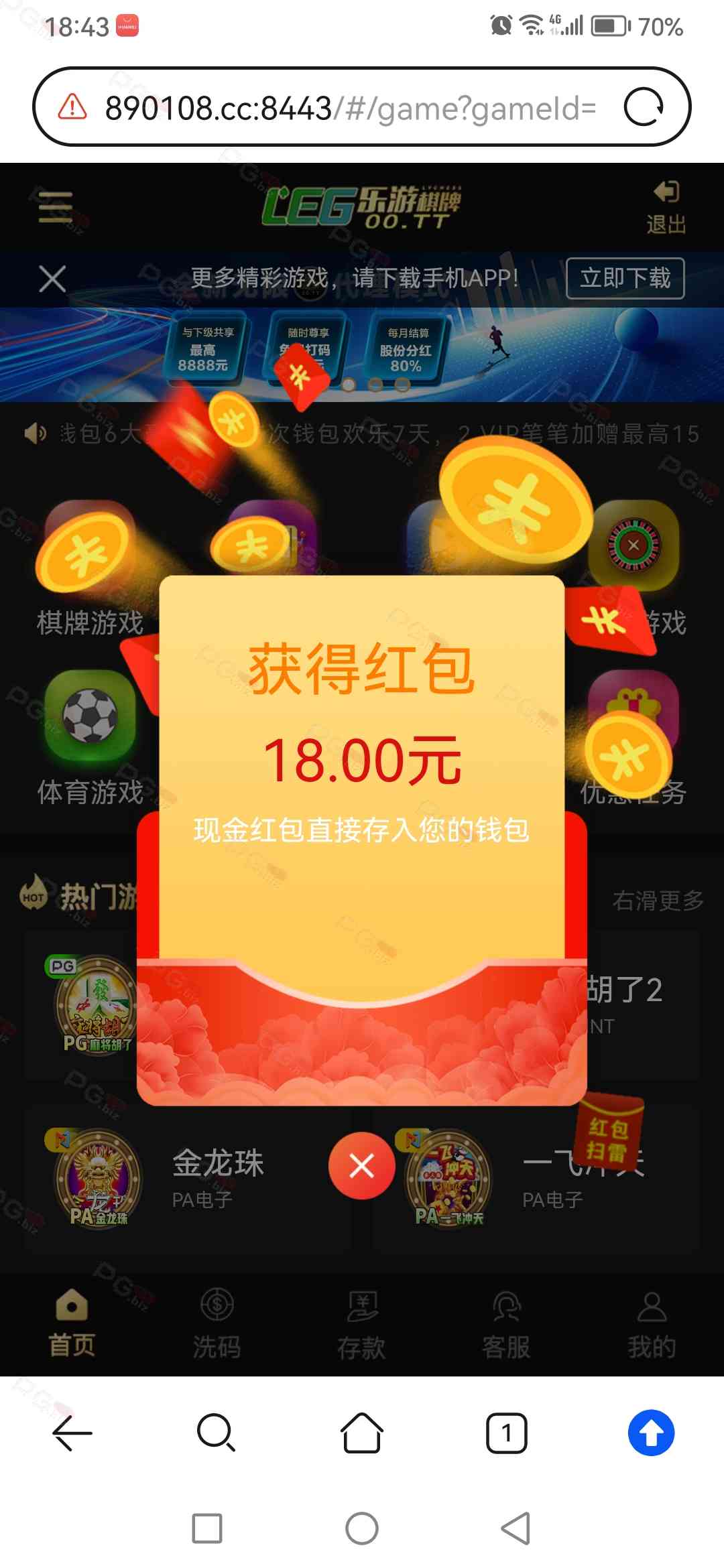Dismiss the app download banner
The width and height of the screenshot is (724, 1568).
[52, 279]
